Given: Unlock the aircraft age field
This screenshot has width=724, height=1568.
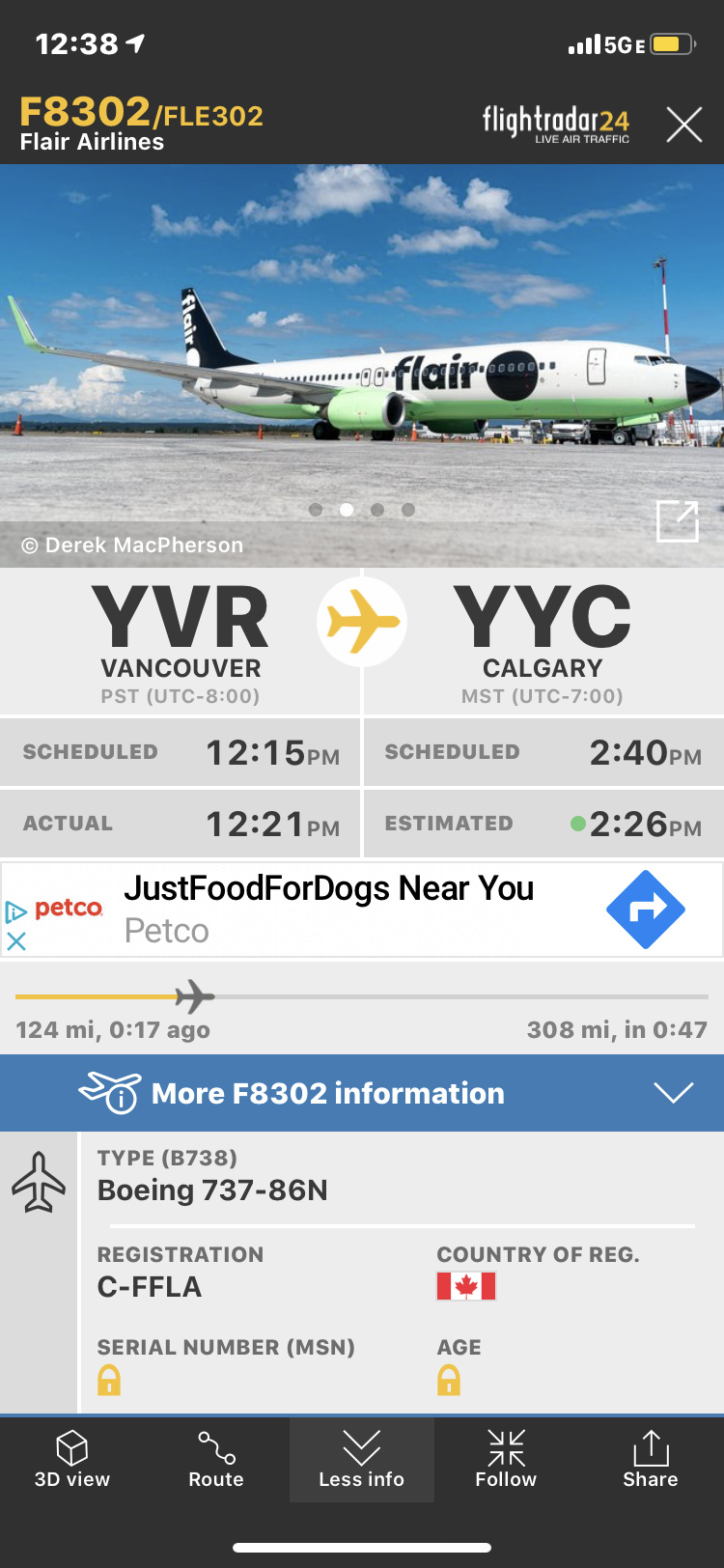Looking at the screenshot, I should click(x=449, y=1381).
